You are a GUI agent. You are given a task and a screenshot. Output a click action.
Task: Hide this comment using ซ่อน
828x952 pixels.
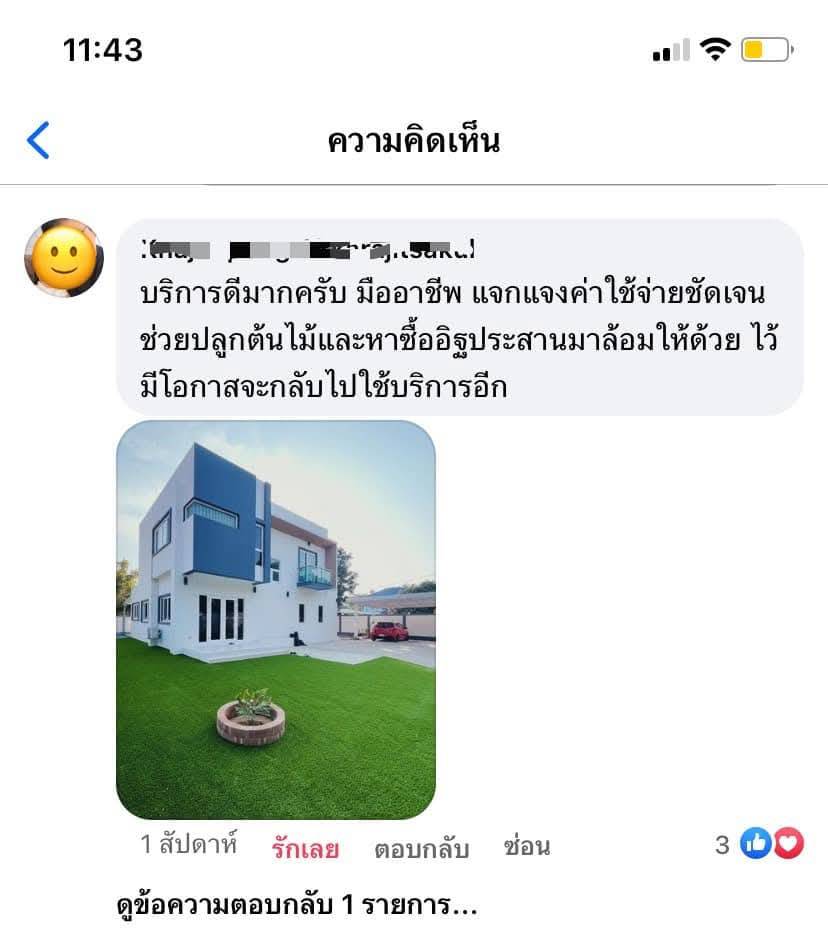[x=527, y=848]
